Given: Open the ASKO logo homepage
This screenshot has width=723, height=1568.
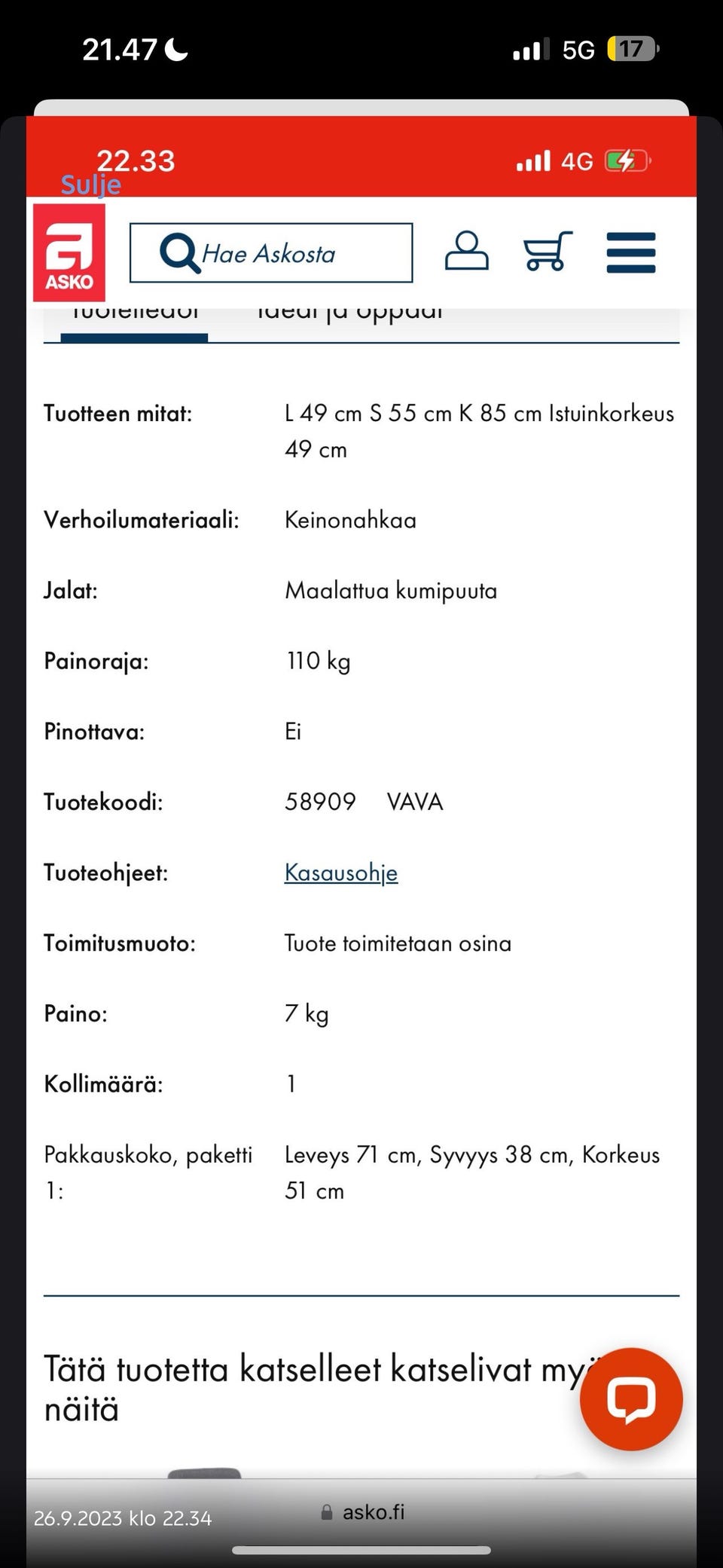Looking at the screenshot, I should click(69, 252).
